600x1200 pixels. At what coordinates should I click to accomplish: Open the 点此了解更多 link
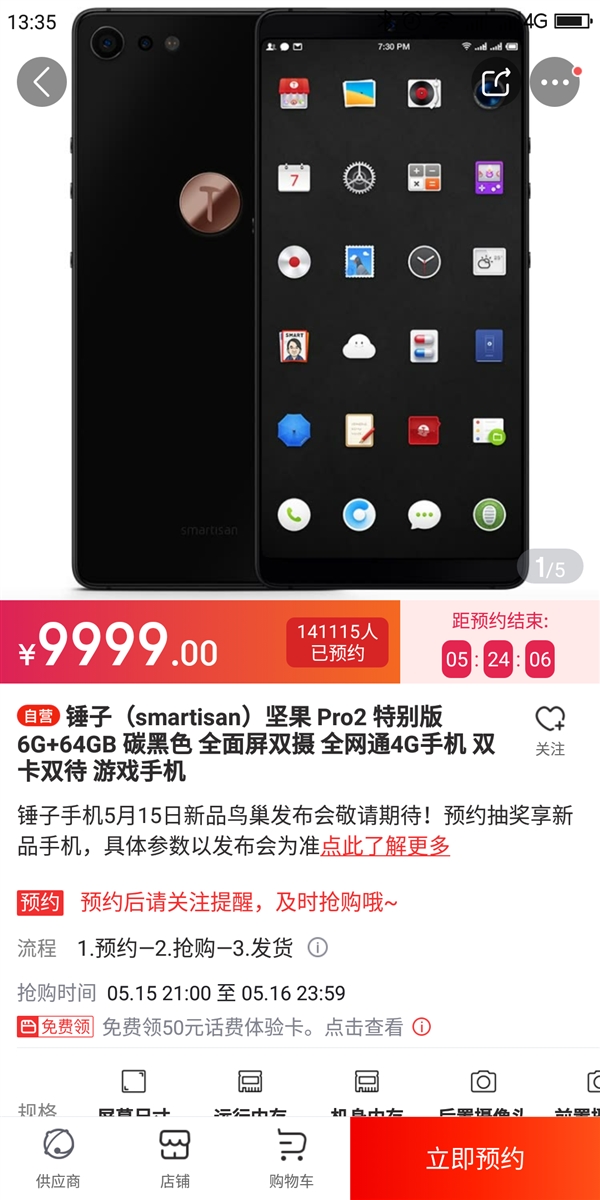[x=385, y=846]
